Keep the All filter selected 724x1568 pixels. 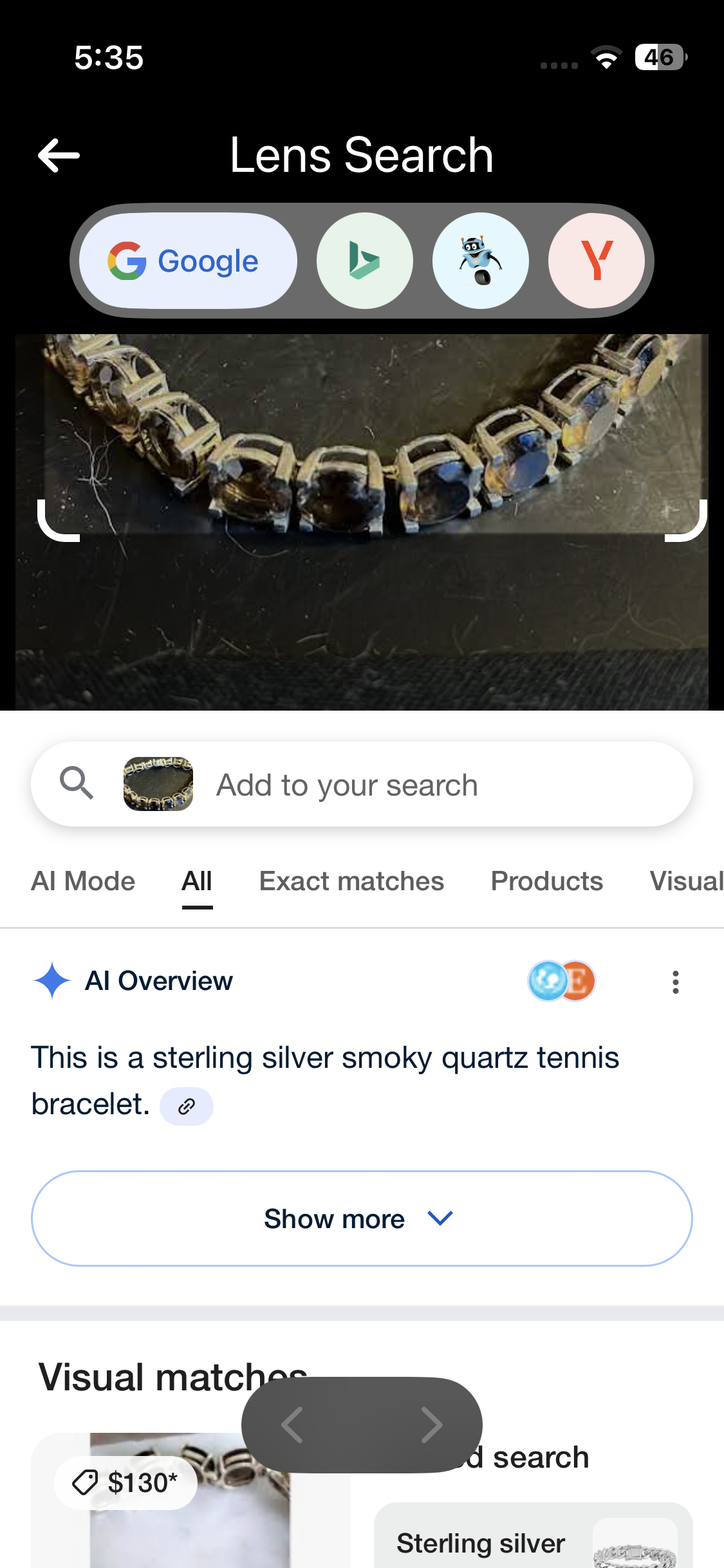pyautogui.click(x=196, y=881)
